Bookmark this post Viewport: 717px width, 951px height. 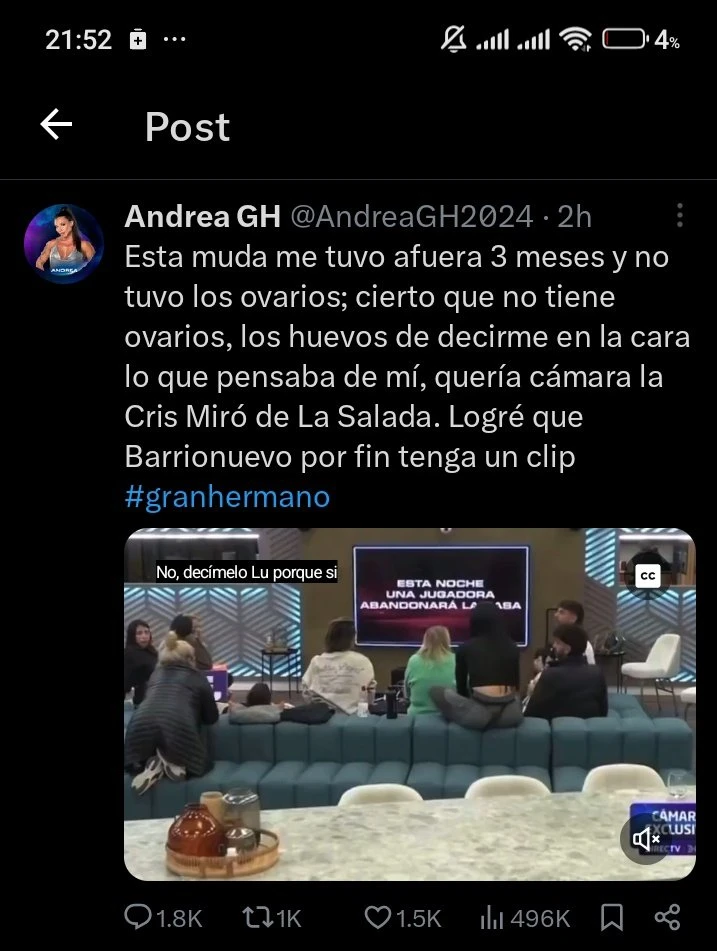coord(612,917)
